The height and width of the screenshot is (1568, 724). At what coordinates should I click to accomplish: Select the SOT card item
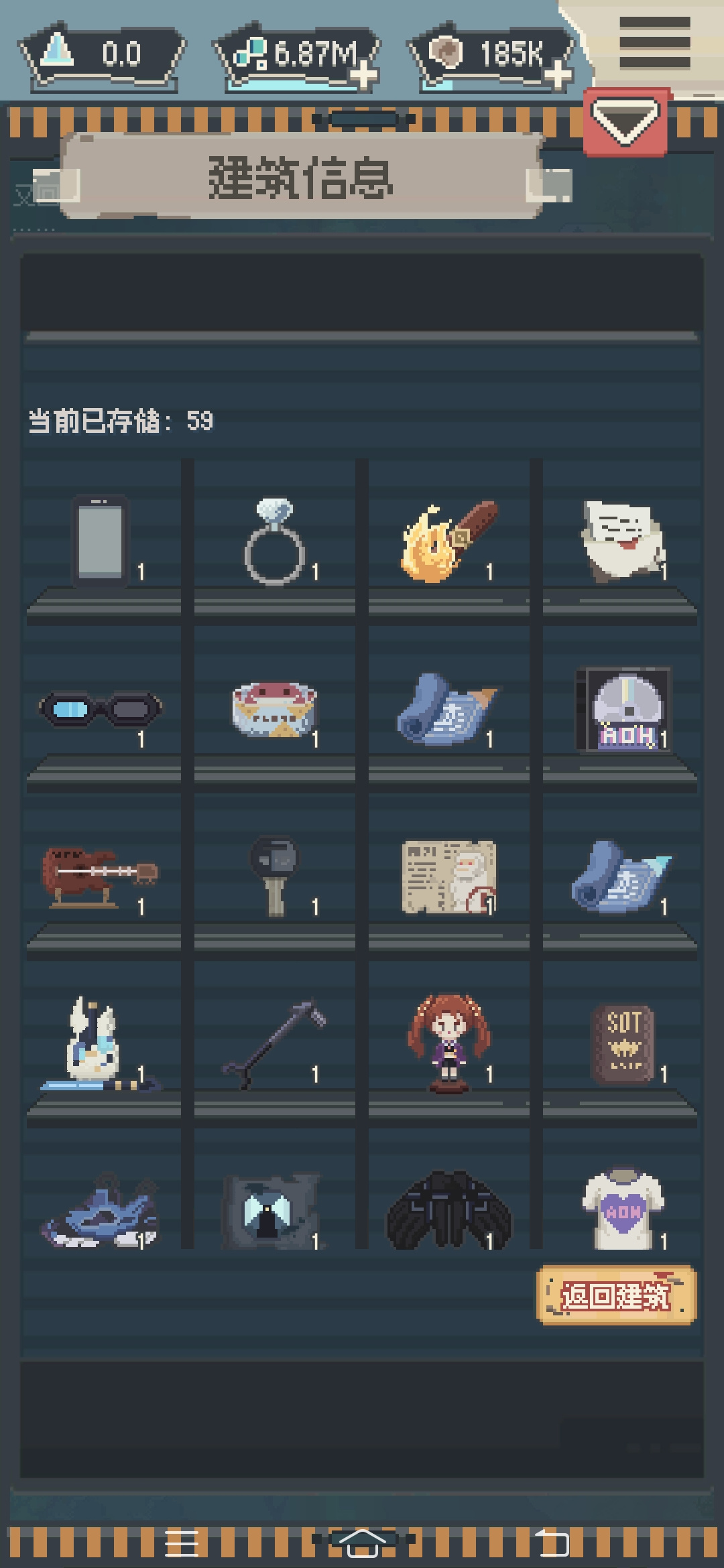[623, 1044]
